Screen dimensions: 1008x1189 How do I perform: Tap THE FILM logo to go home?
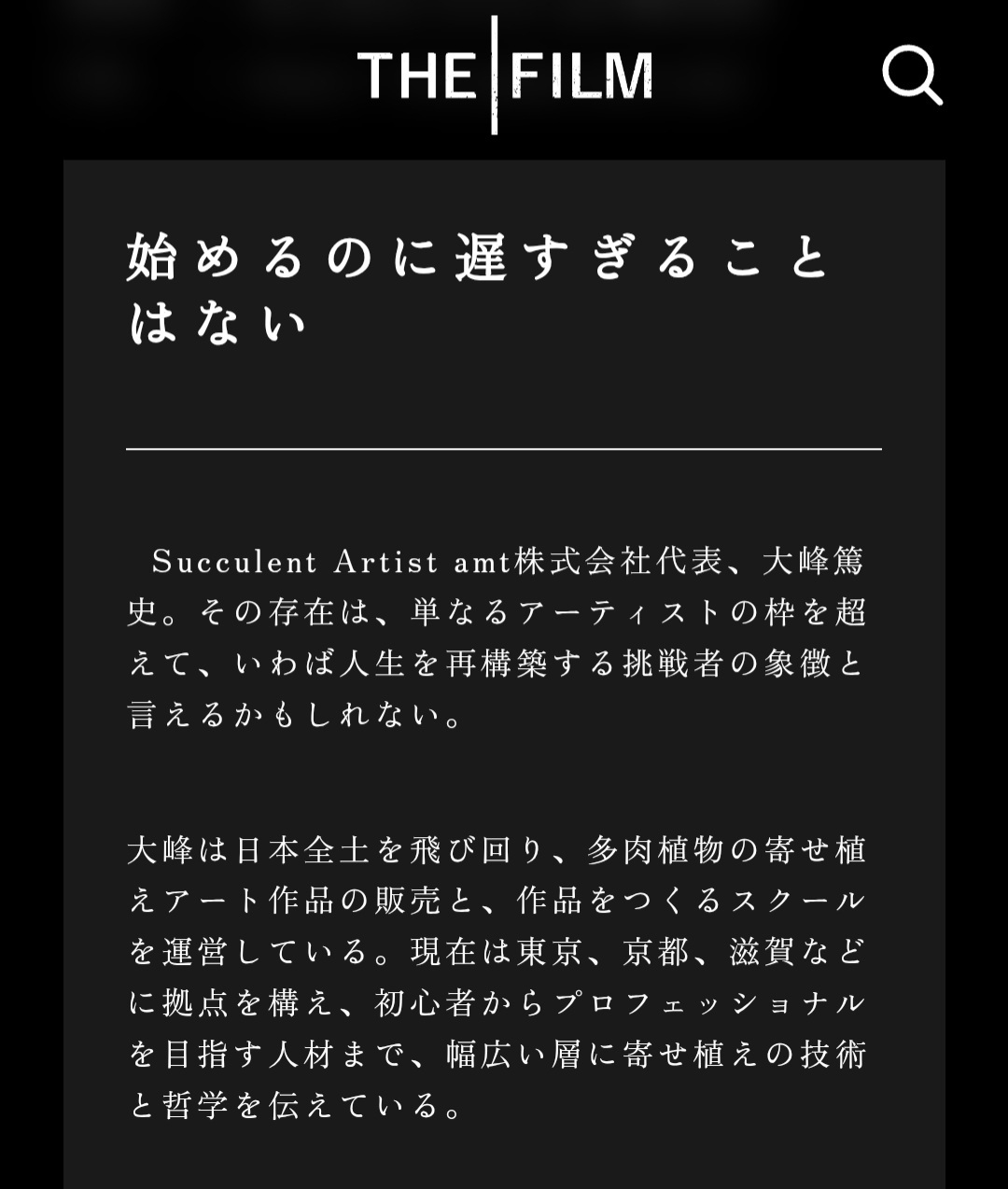tap(504, 75)
